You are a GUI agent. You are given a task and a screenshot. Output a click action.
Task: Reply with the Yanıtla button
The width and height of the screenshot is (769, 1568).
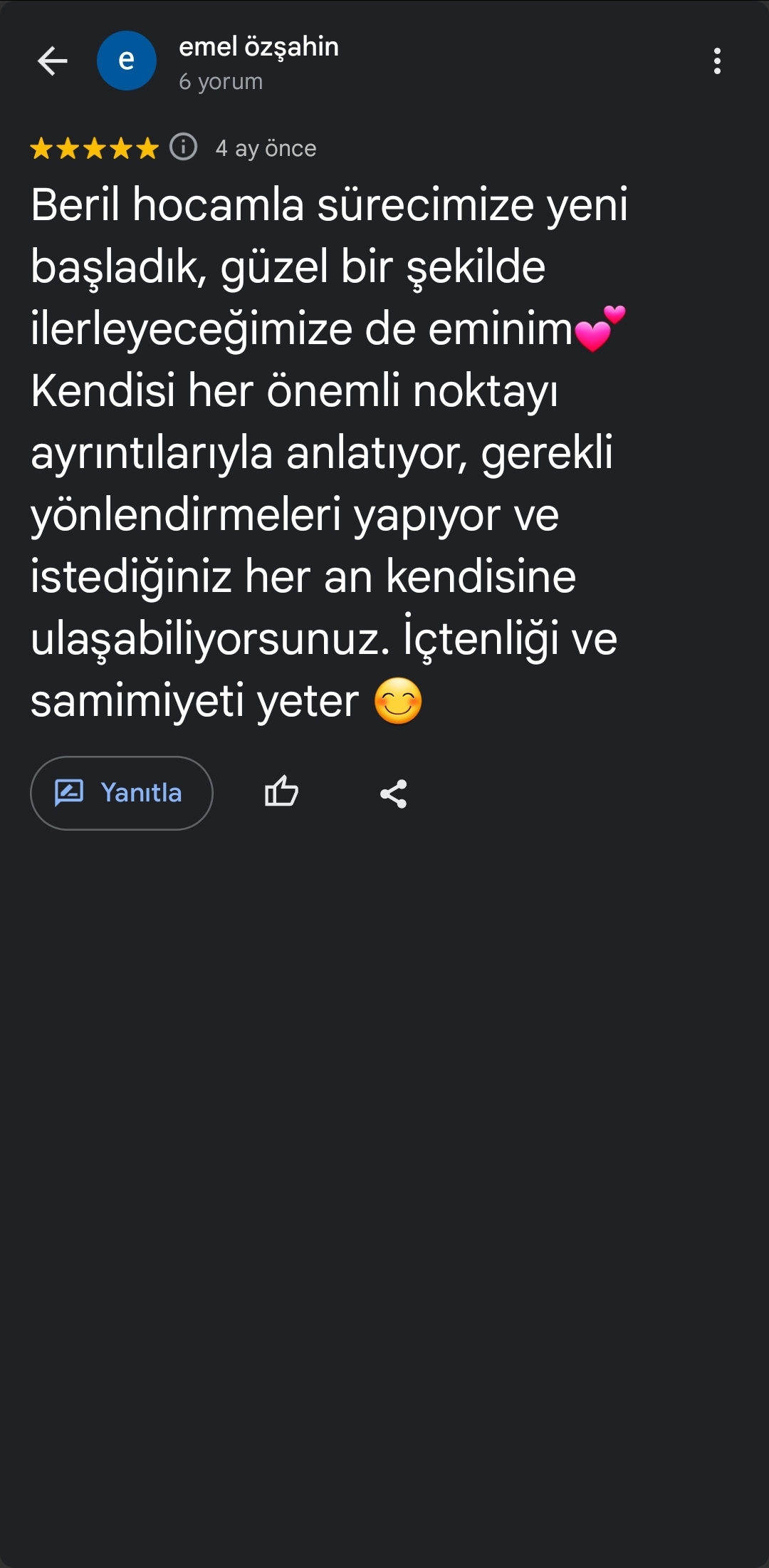pos(122,793)
